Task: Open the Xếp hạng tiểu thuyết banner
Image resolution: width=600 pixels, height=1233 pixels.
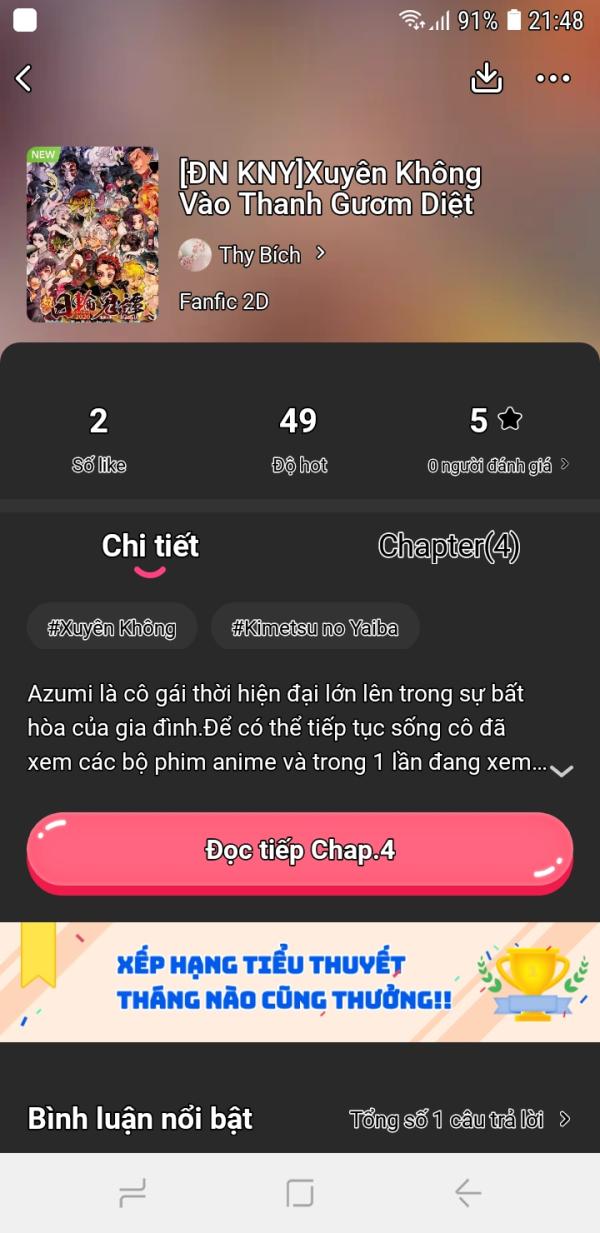Action: tap(300, 981)
